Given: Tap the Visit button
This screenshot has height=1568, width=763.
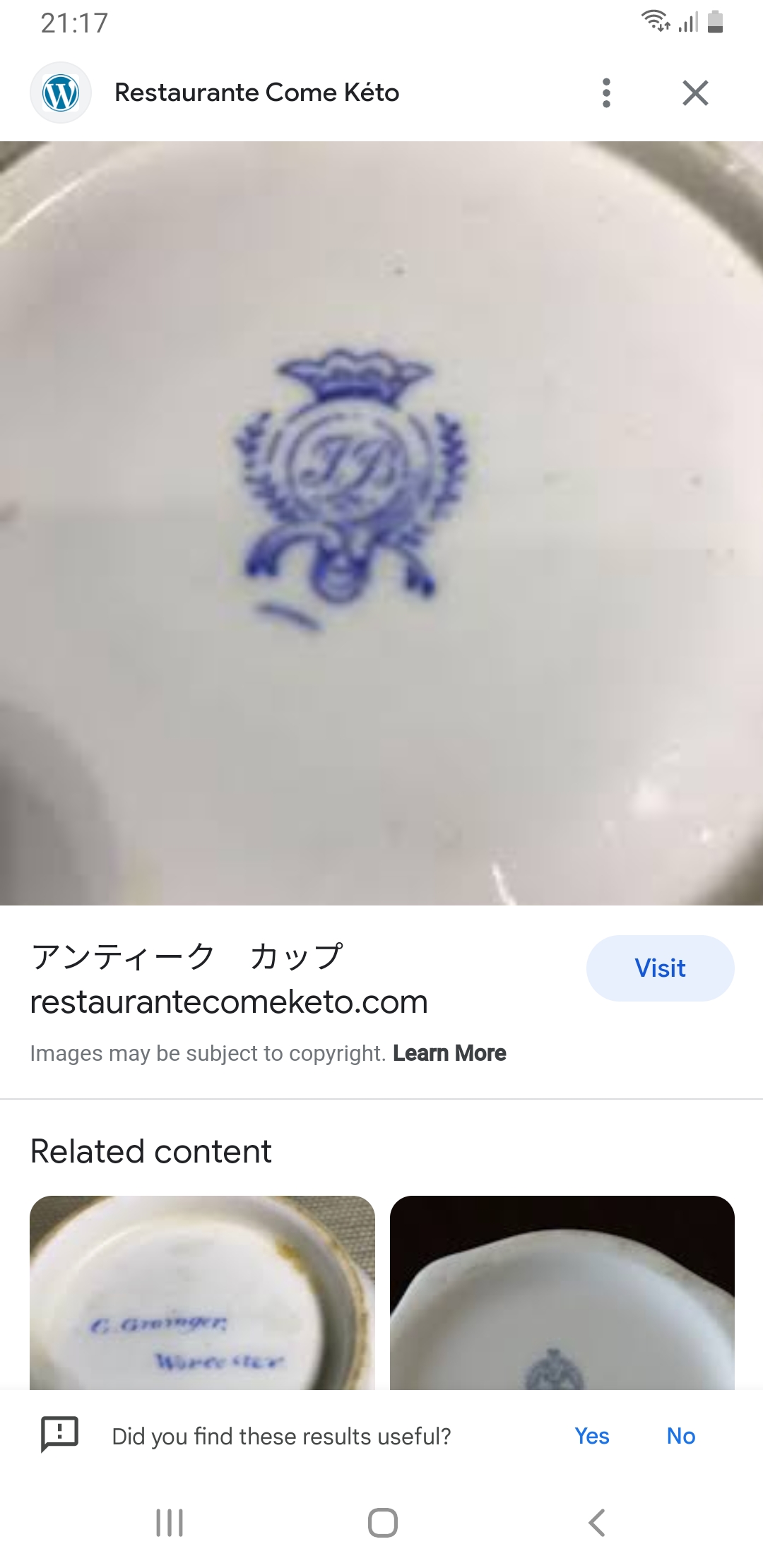Looking at the screenshot, I should [x=660, y=968].
